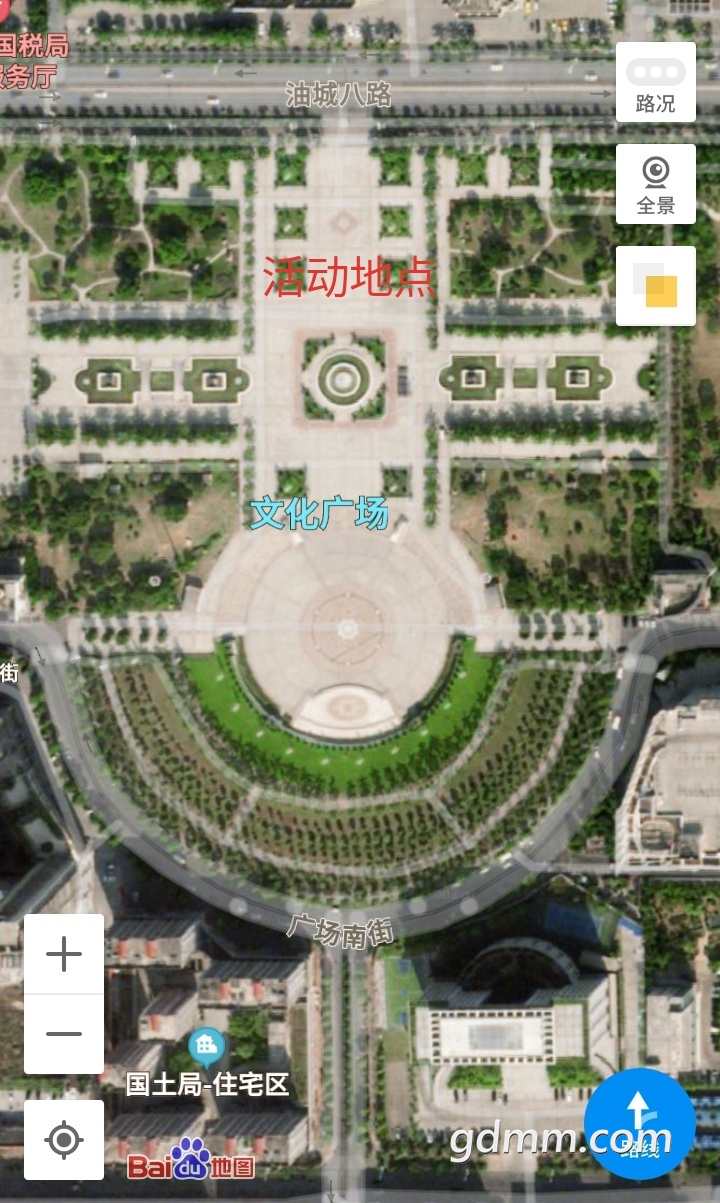Center map on my current location
The height and width of the screenshot is (1203, 720).
click(64, 1140)
